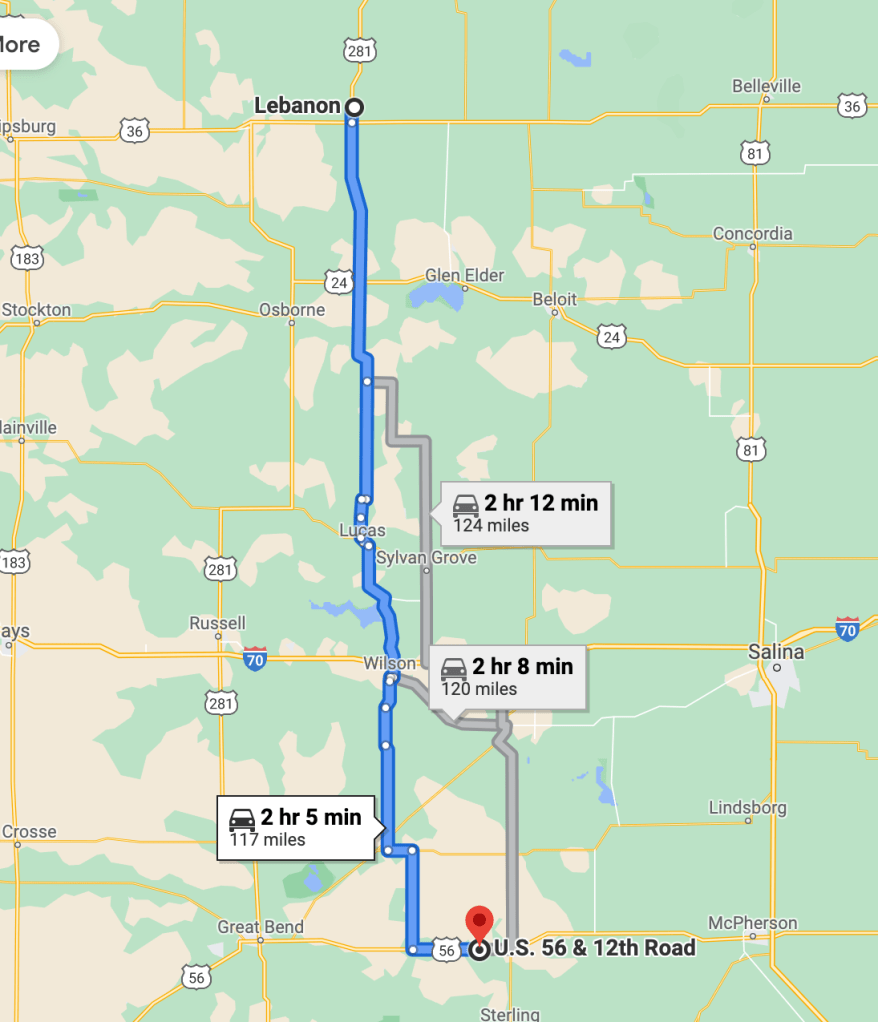
Task: Select the 2 hr 8 min route option
Action: point(509,677)
